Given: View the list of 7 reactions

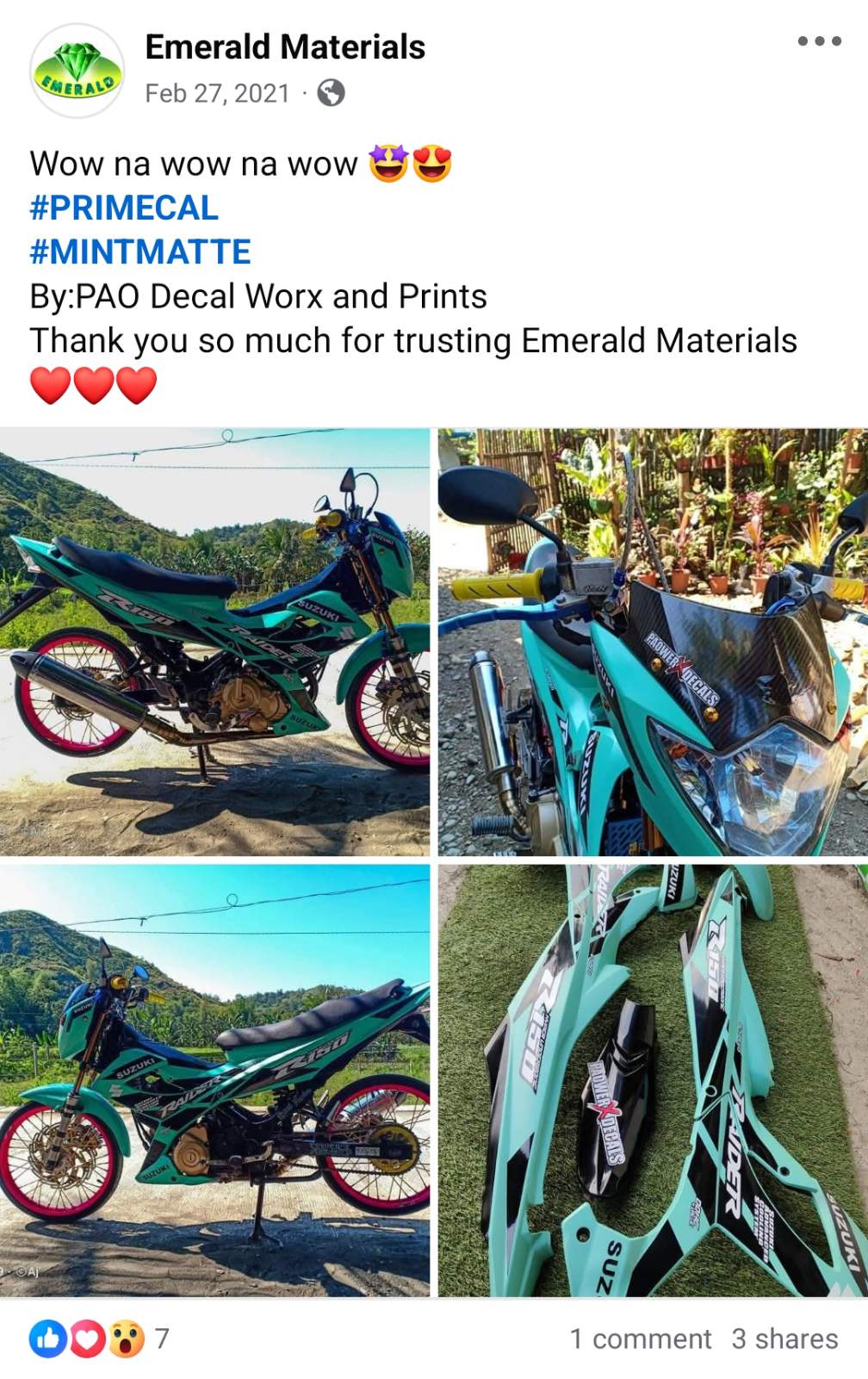Looking at the screenshot, I should click(99, 1339).
